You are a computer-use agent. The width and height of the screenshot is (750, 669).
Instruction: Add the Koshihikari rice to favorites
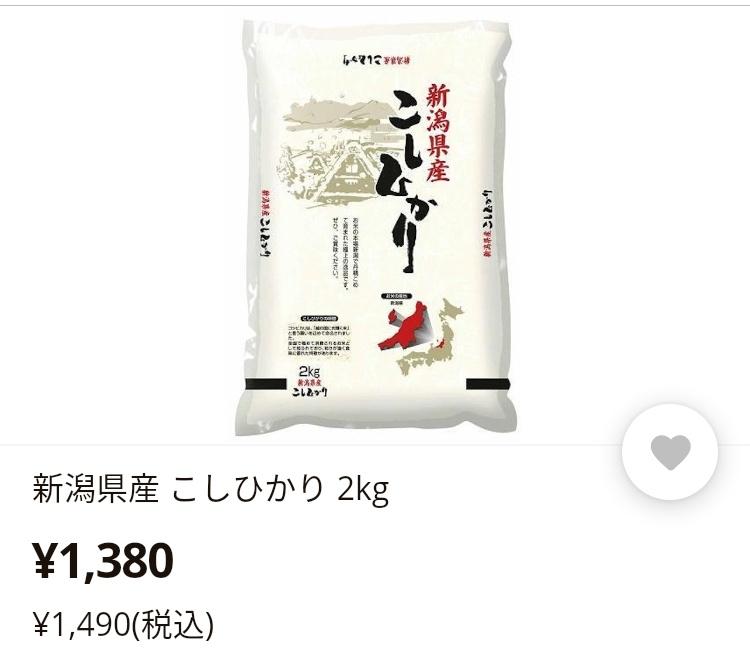click(x=670, y=453)
